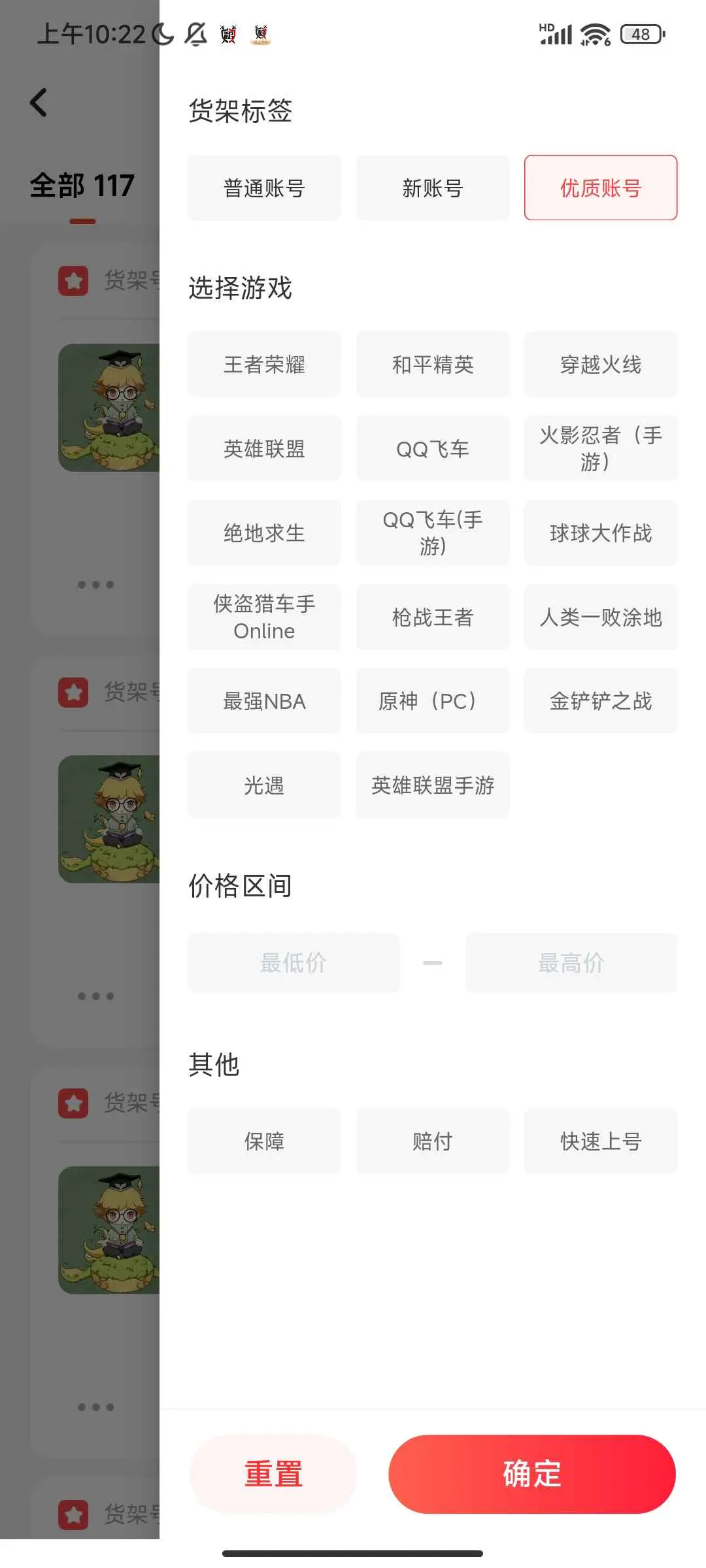Select 穿越火线 game chip
The width and height of the screenshot is (706, 1568).
pyautogui.click(x=600, y=365)
